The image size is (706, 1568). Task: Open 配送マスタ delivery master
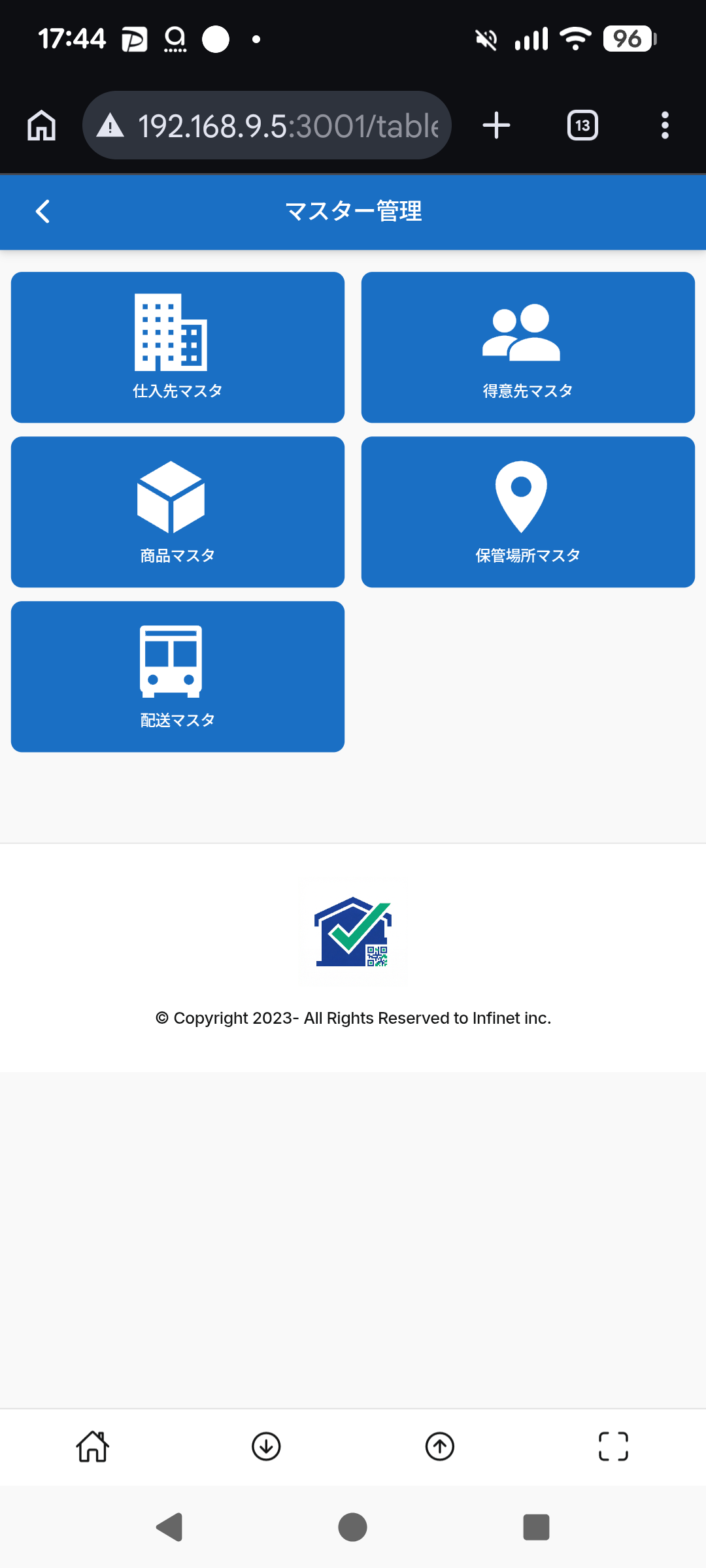[x=178, y=677]
